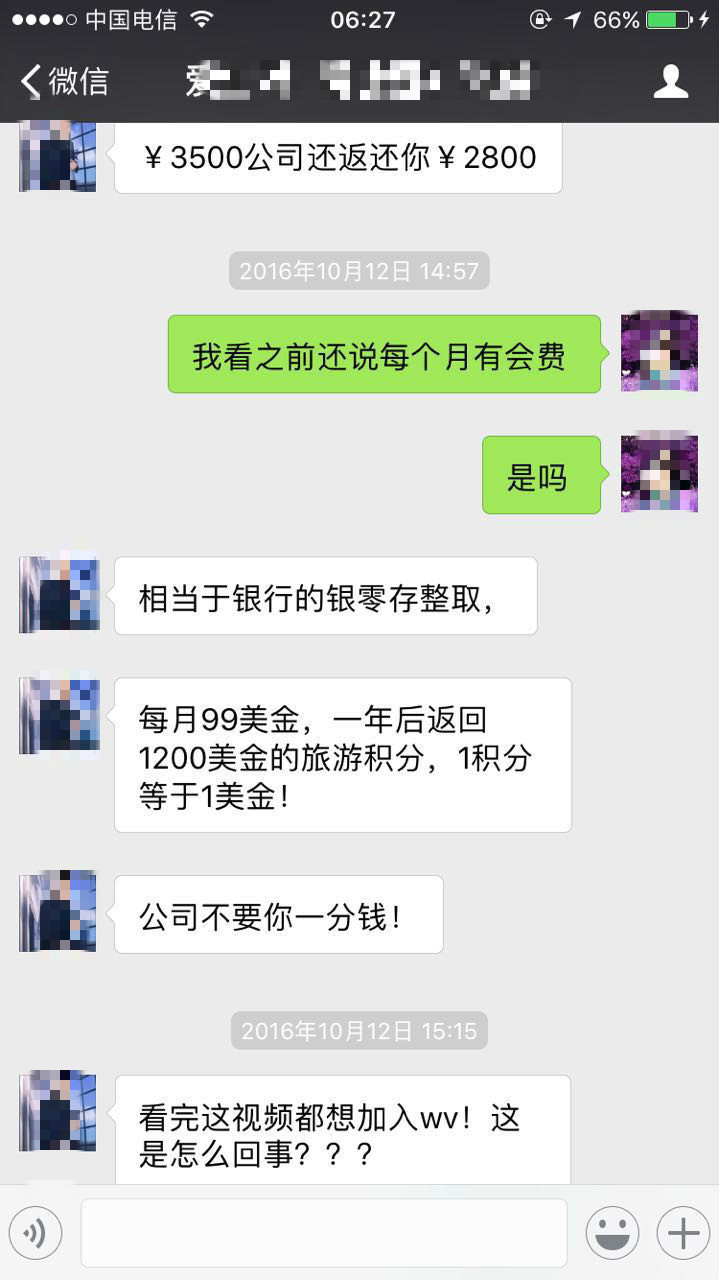Open the contact profile icon

click(670, 81)
